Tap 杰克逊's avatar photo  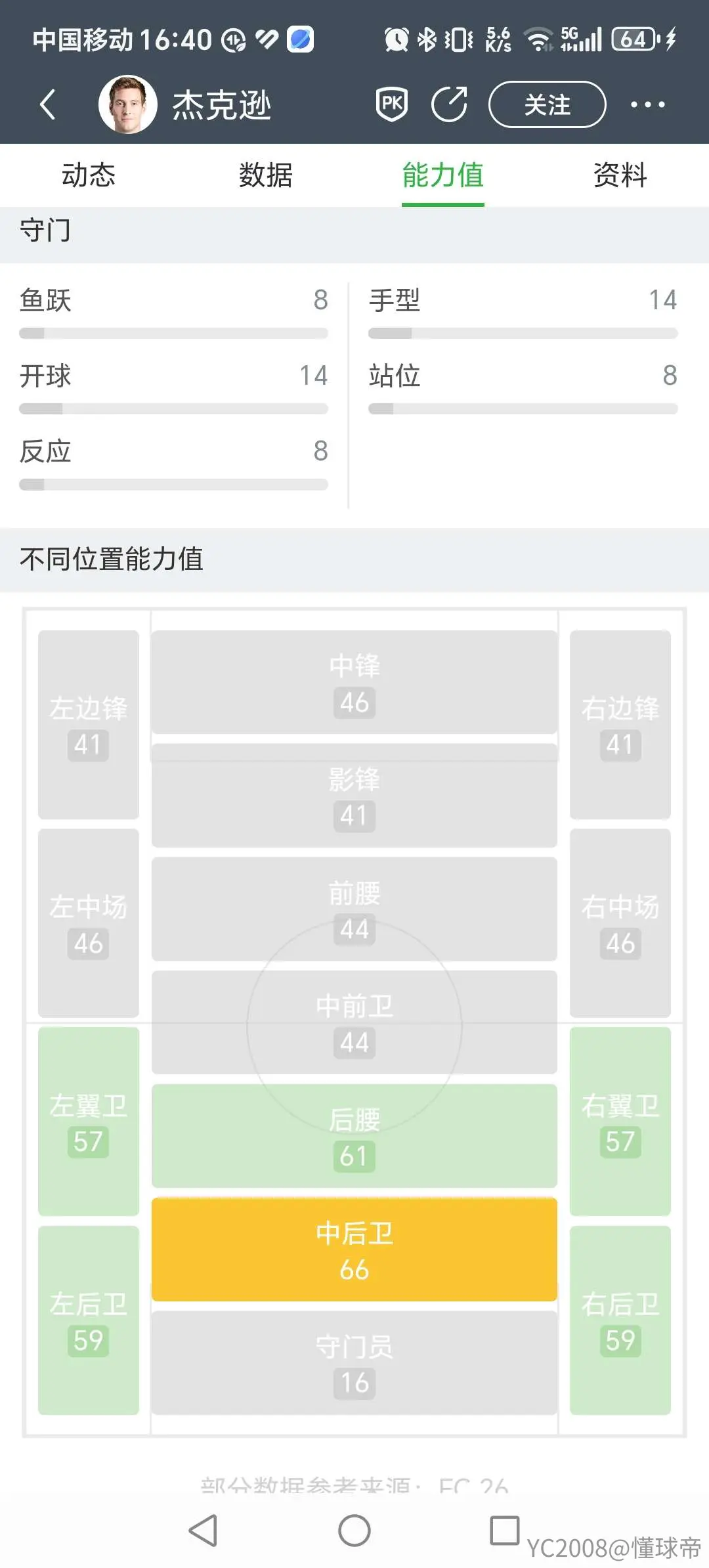[x=128, y=104]
